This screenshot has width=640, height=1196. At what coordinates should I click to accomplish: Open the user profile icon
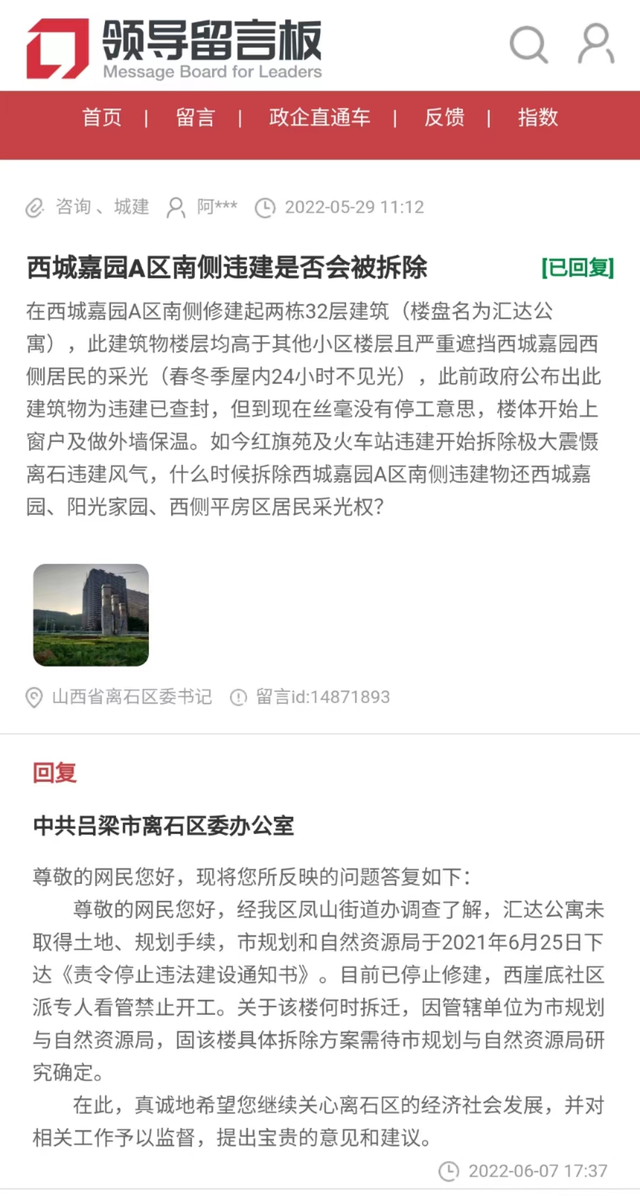pyautogui.click(x=596, y=44)
